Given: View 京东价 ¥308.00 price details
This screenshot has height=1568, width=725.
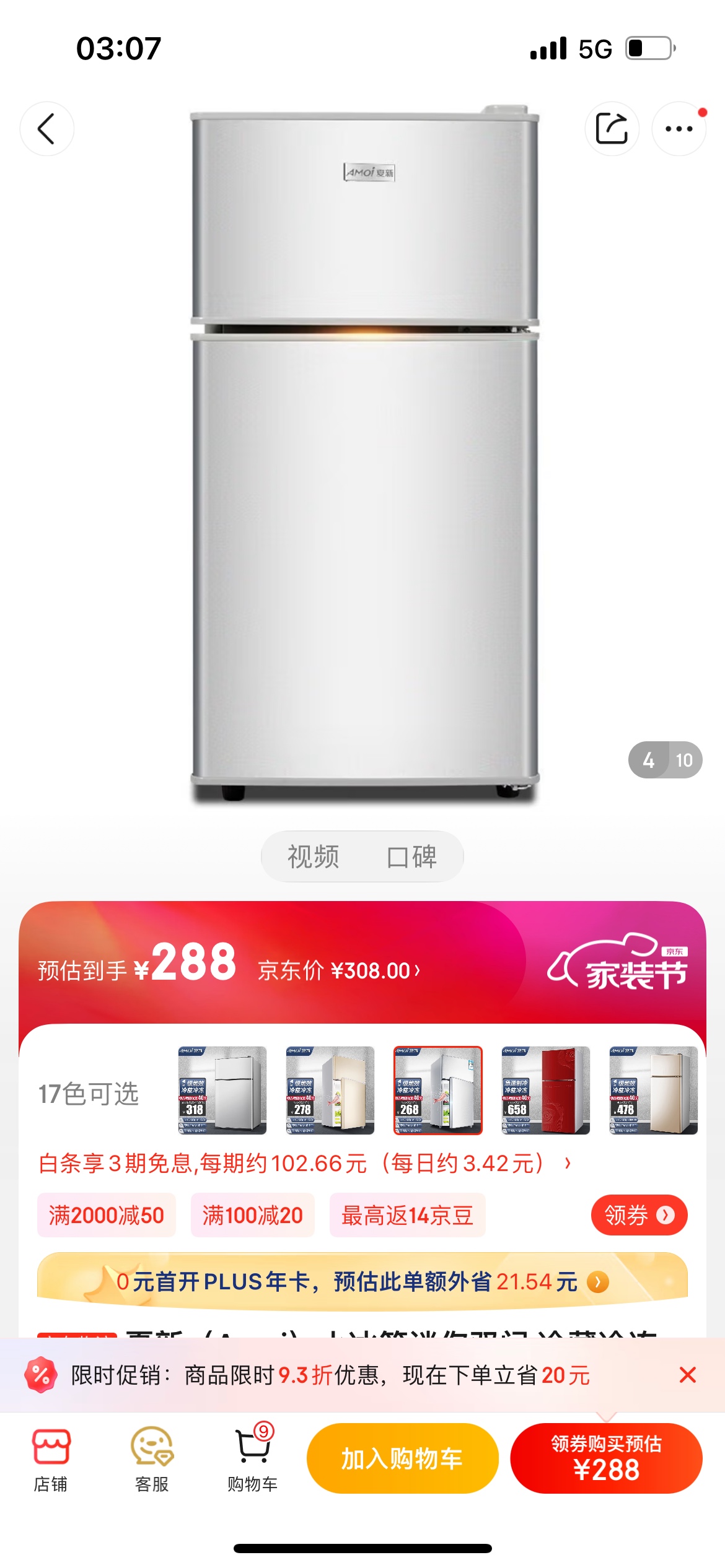Looking at the screenshot, I should pyautogui.click(x=339, y=971).
